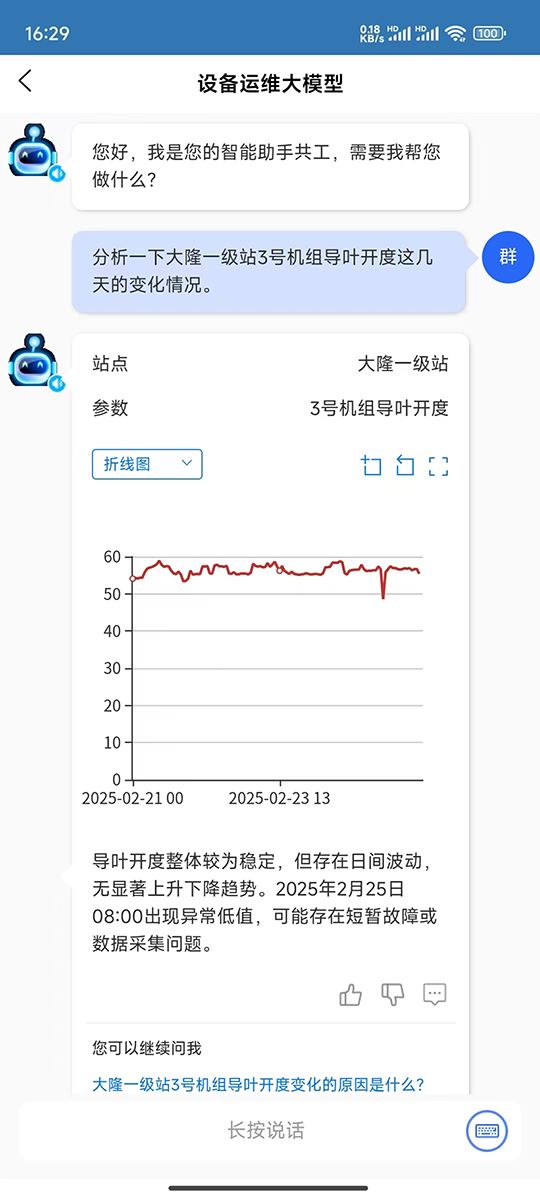Open the feedback comment icon
The height and width of the screenshot is (1200, 540).
click(434, 994)
